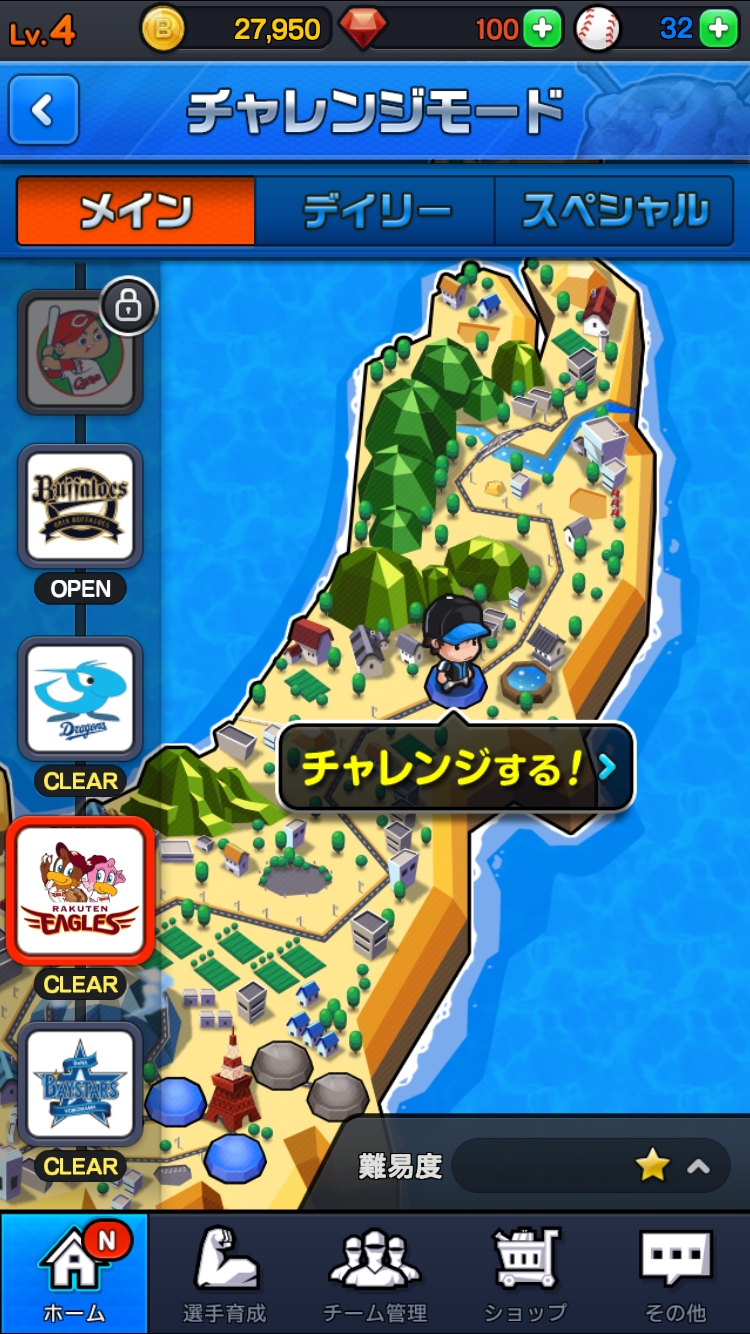Open the ショップ tab

525,1273
